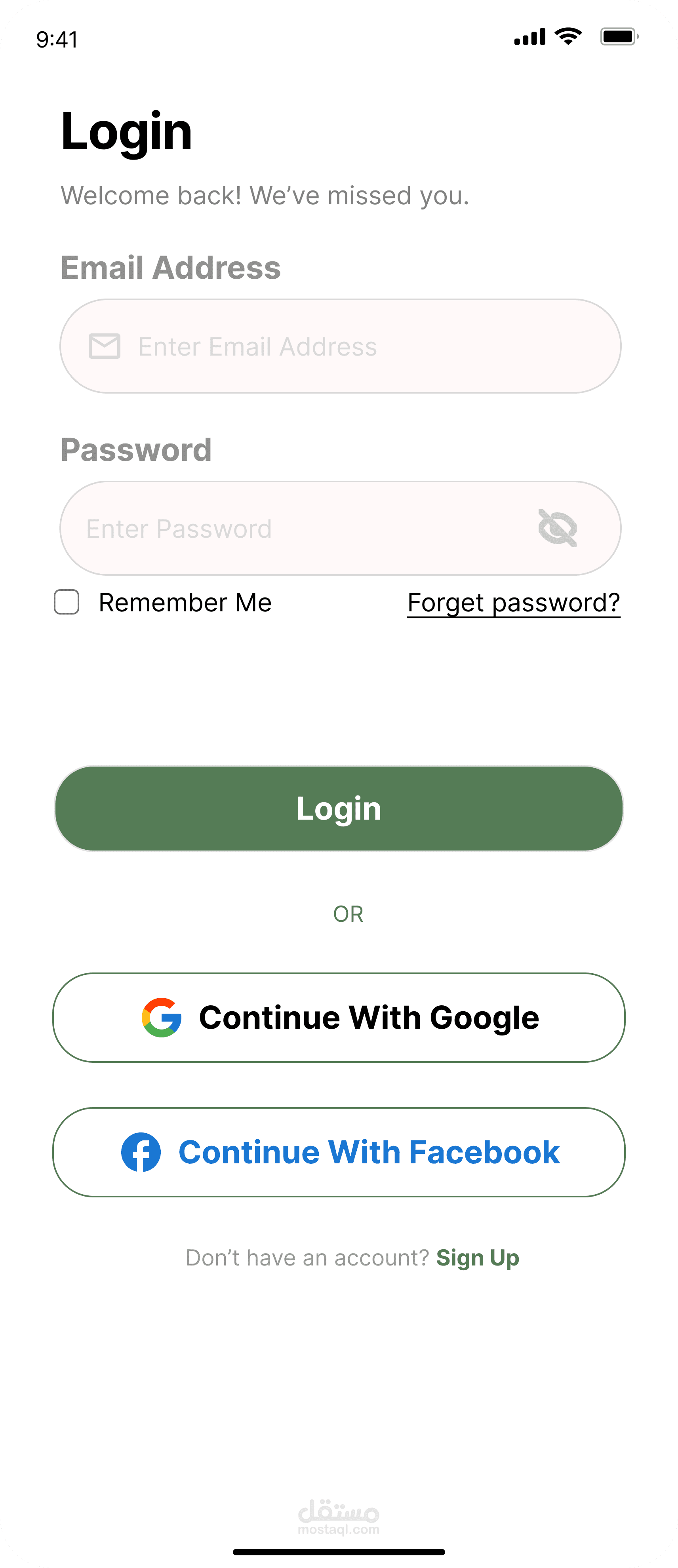Toggle password visibility eye icon
Image resolution: width=678 pixels, height=1568 pixels.
coord(557,528)
